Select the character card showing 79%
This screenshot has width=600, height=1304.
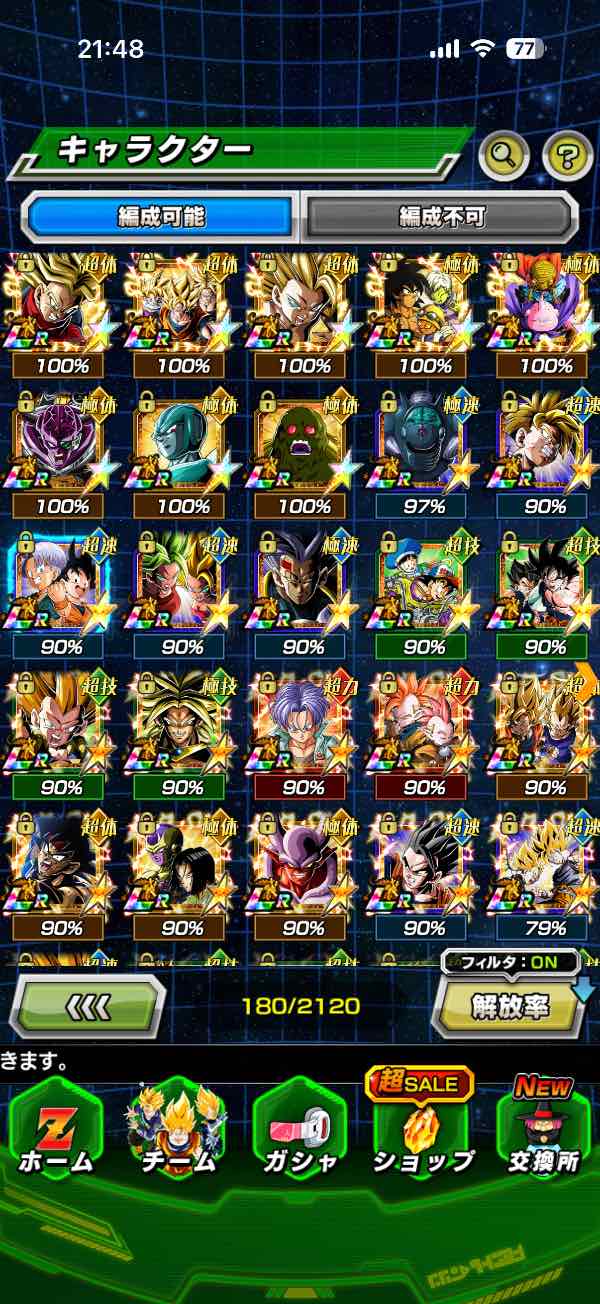point(545,877)
